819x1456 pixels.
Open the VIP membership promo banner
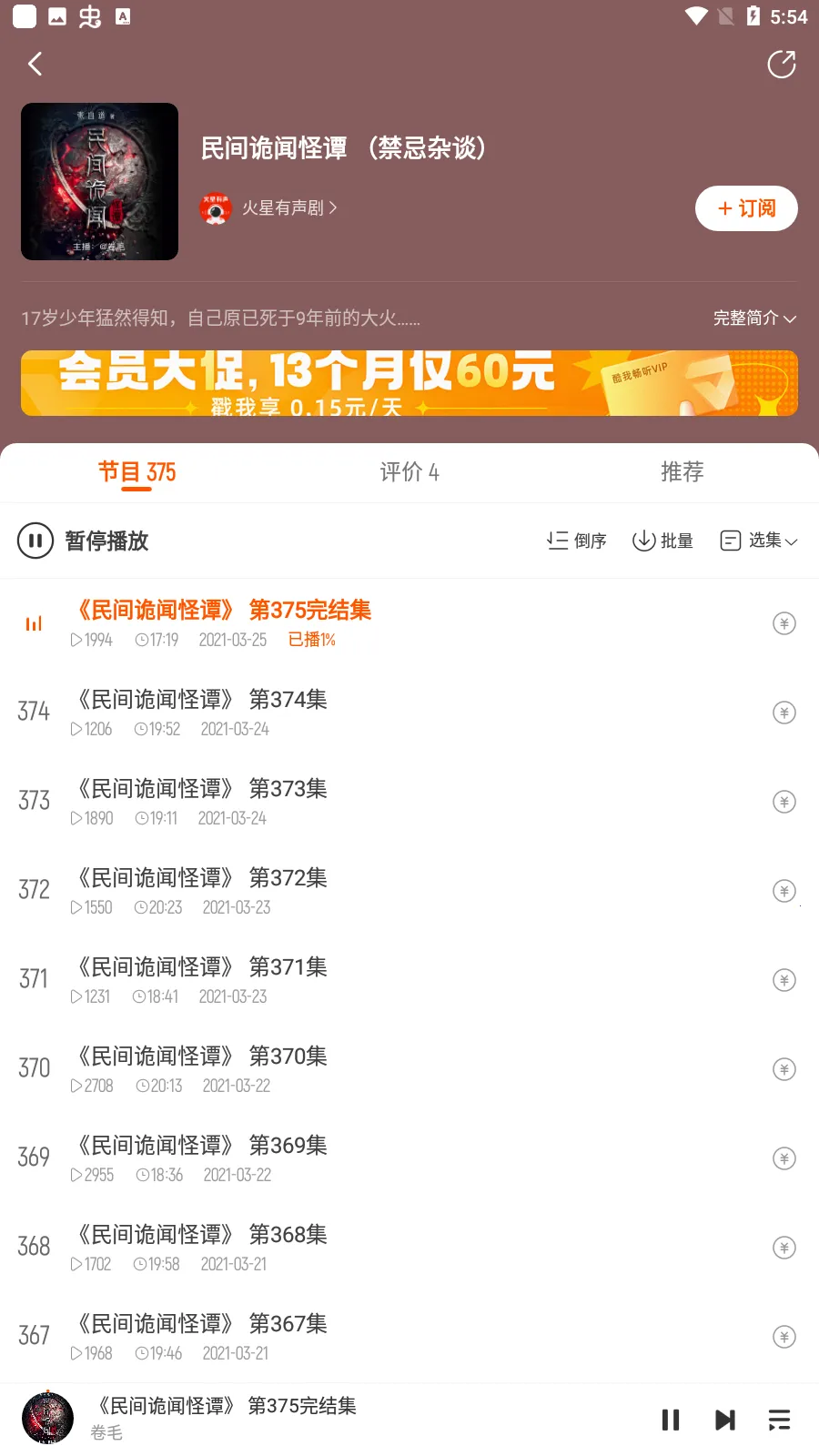point(409,383)
